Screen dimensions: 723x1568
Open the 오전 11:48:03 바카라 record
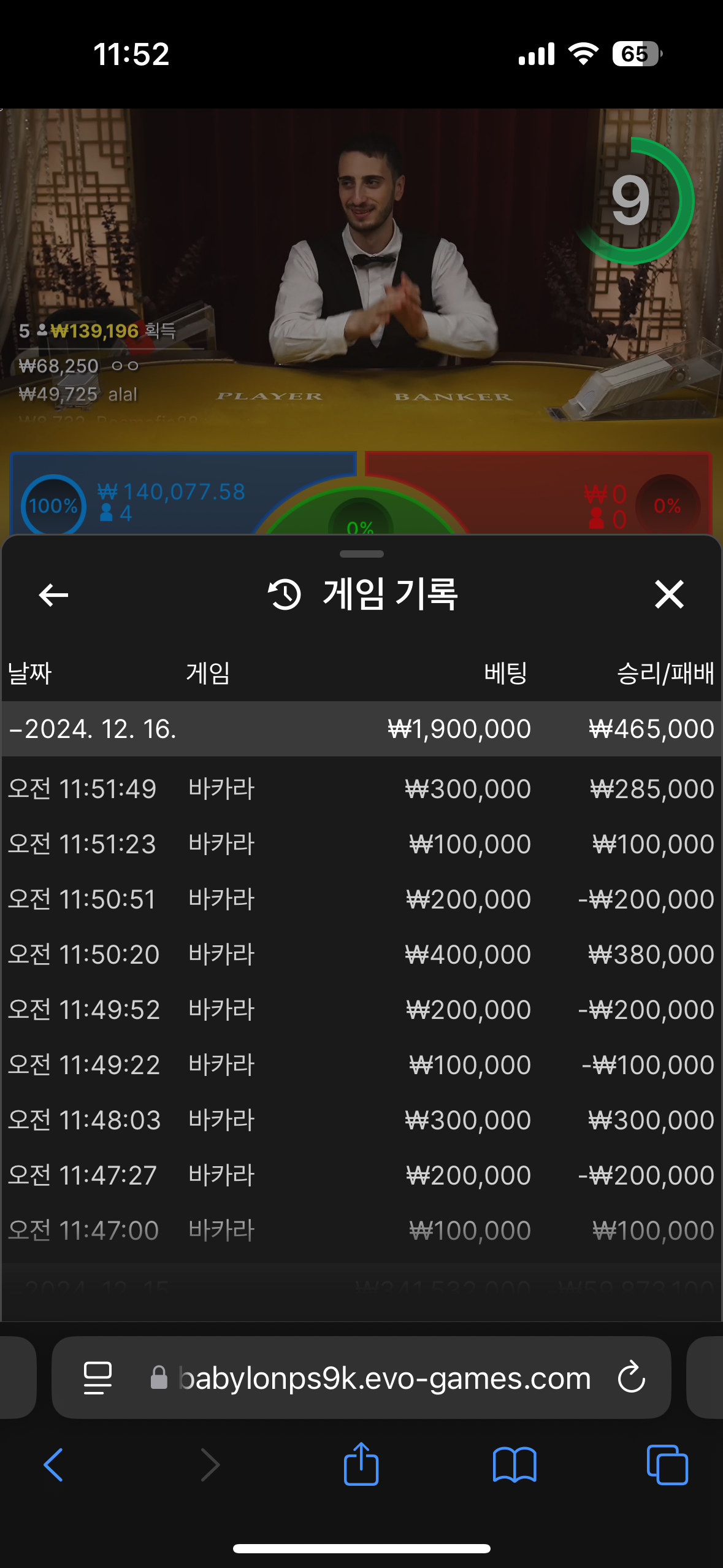point(361,1120)
